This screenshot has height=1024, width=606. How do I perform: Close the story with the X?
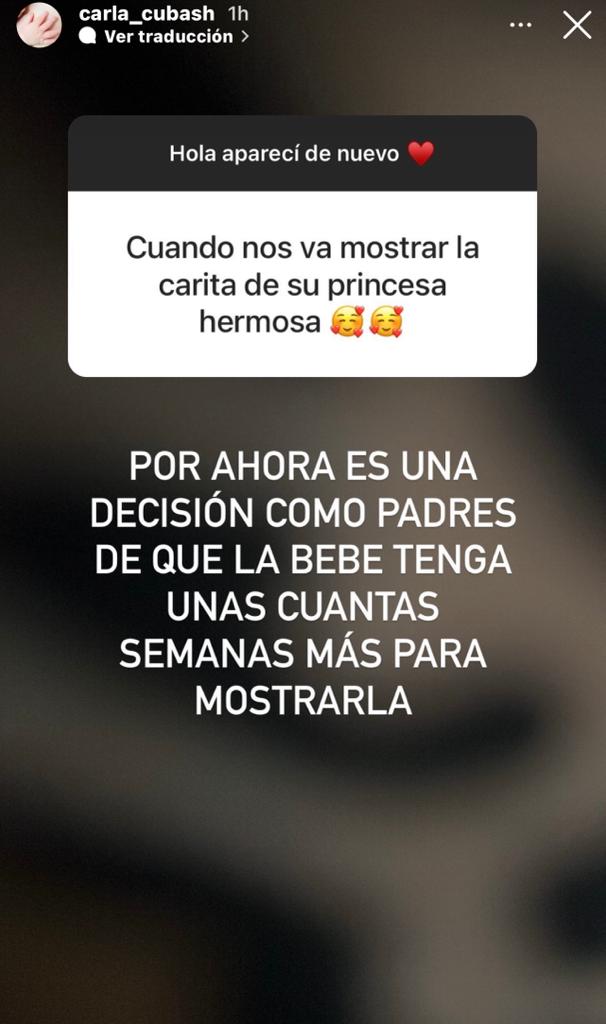[x=577, y=25]
